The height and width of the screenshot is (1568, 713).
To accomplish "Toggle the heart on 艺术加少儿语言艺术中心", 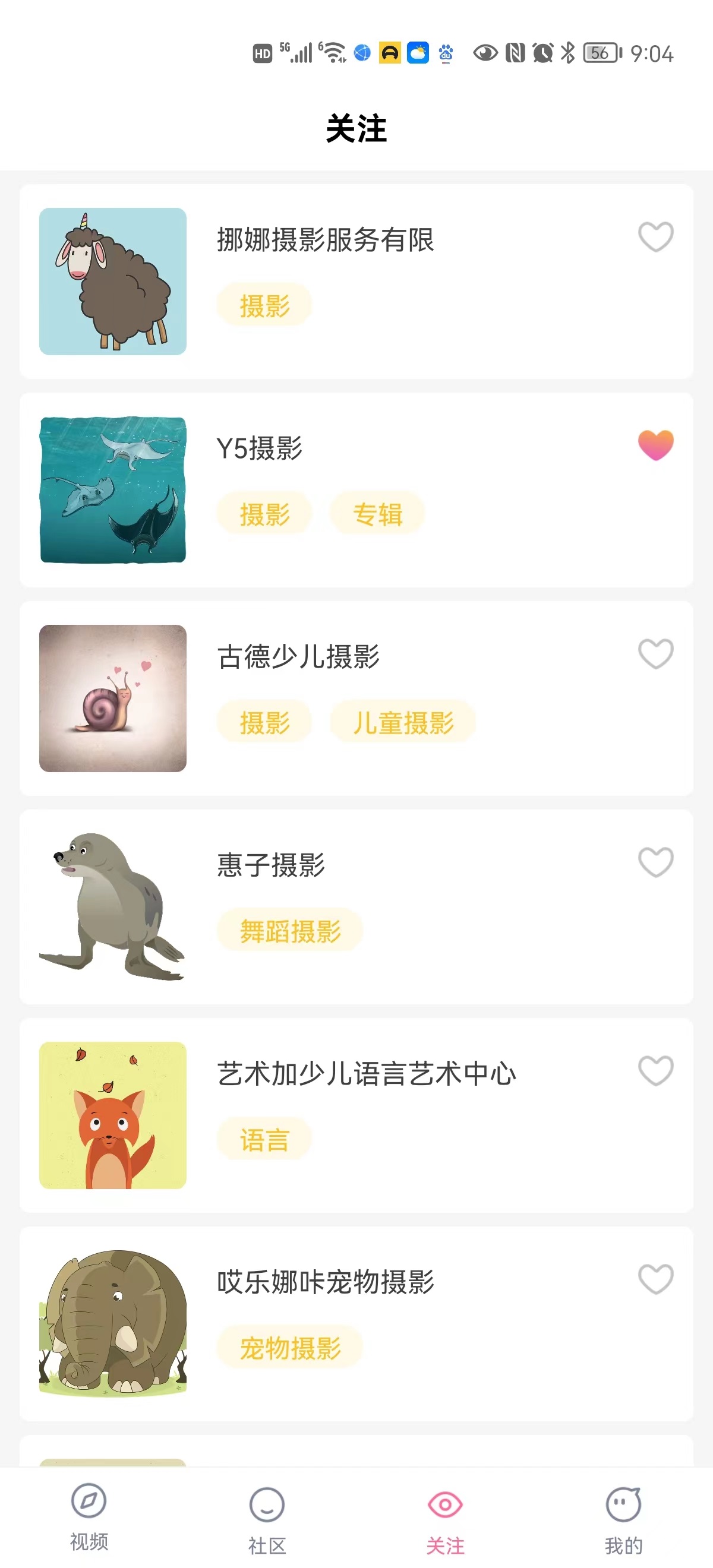I will pyautogui.click(x=655, y=1071).
